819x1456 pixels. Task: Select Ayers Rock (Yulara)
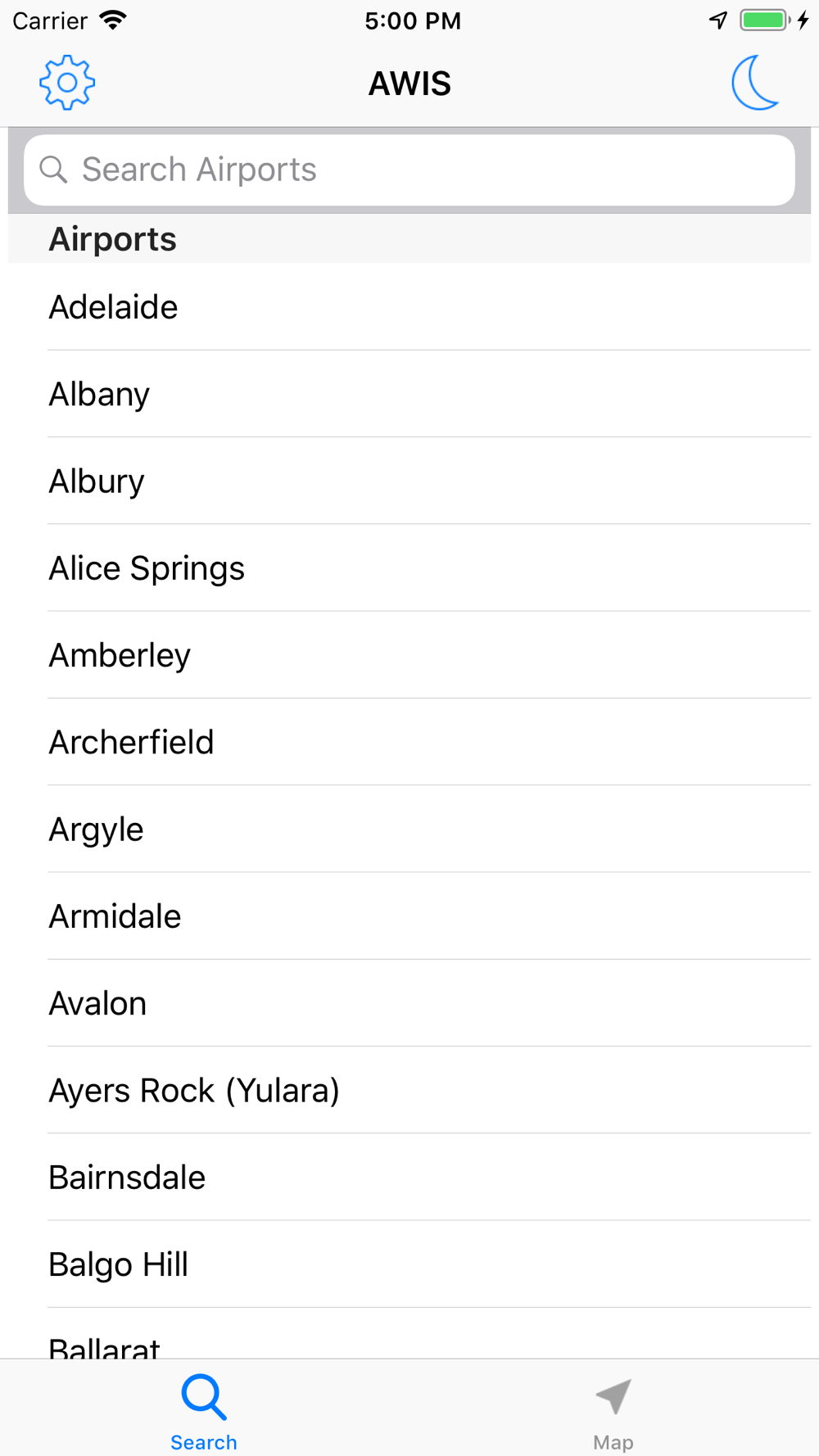click(409, 1090)
